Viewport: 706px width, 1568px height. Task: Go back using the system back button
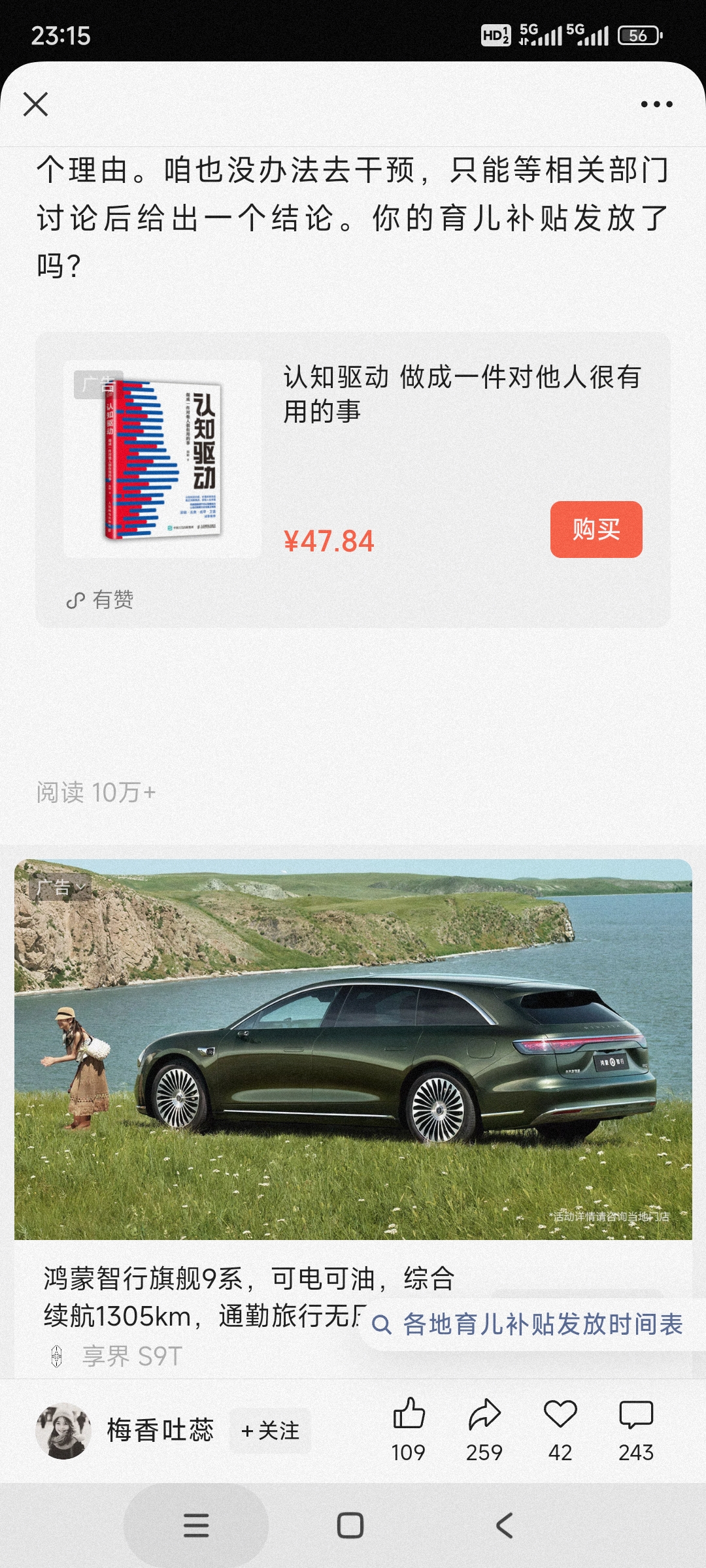coord(504,1526)
